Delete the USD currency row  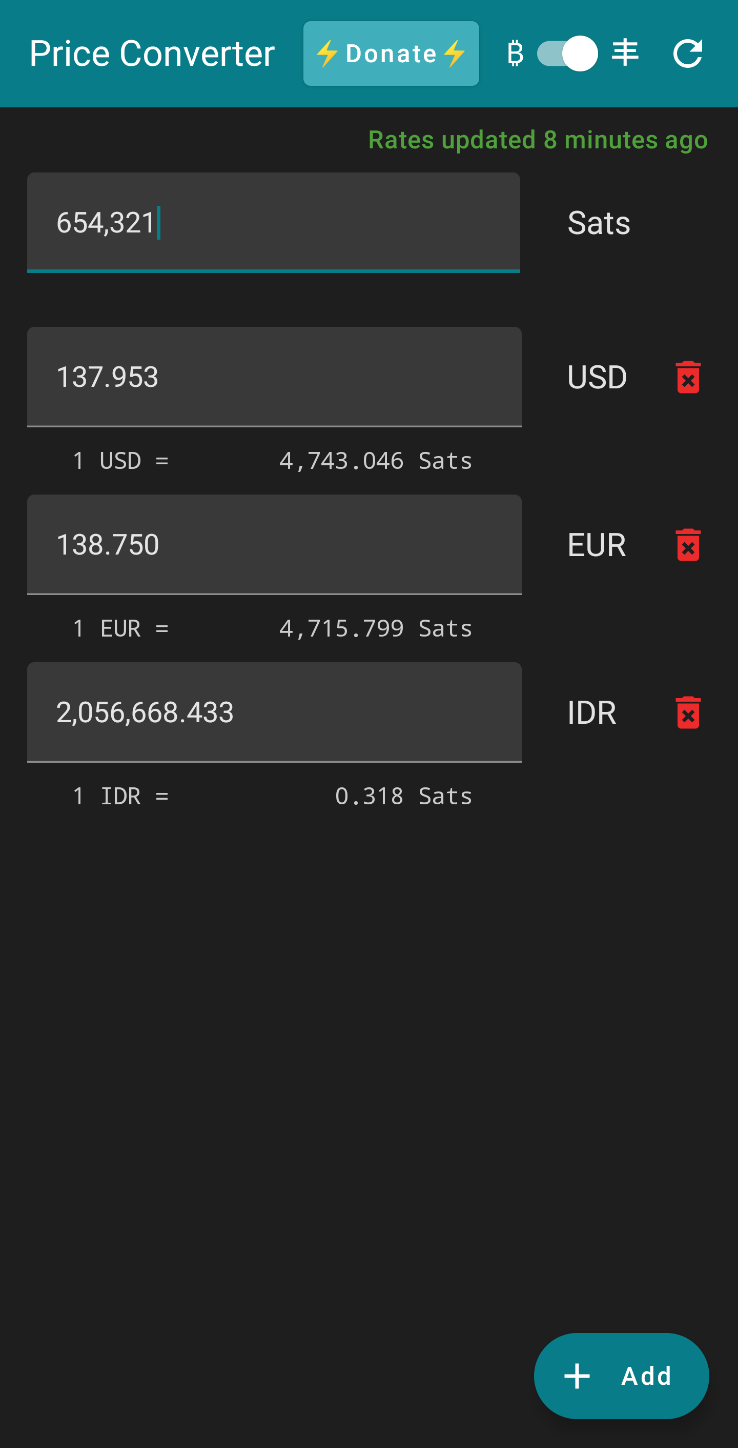(688, 377)
